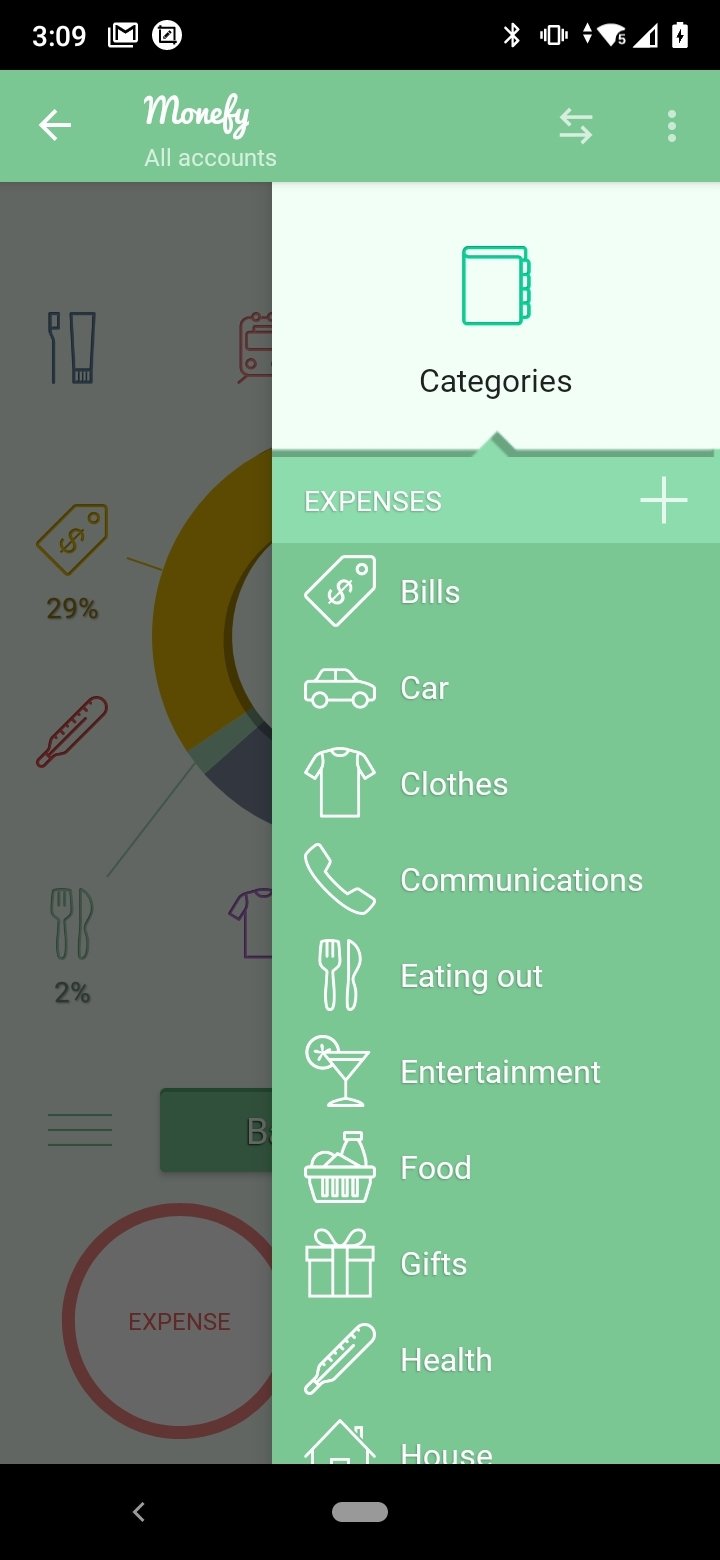
Task: Go back using system navigation bar
Action: click(x=139, y=1512)
